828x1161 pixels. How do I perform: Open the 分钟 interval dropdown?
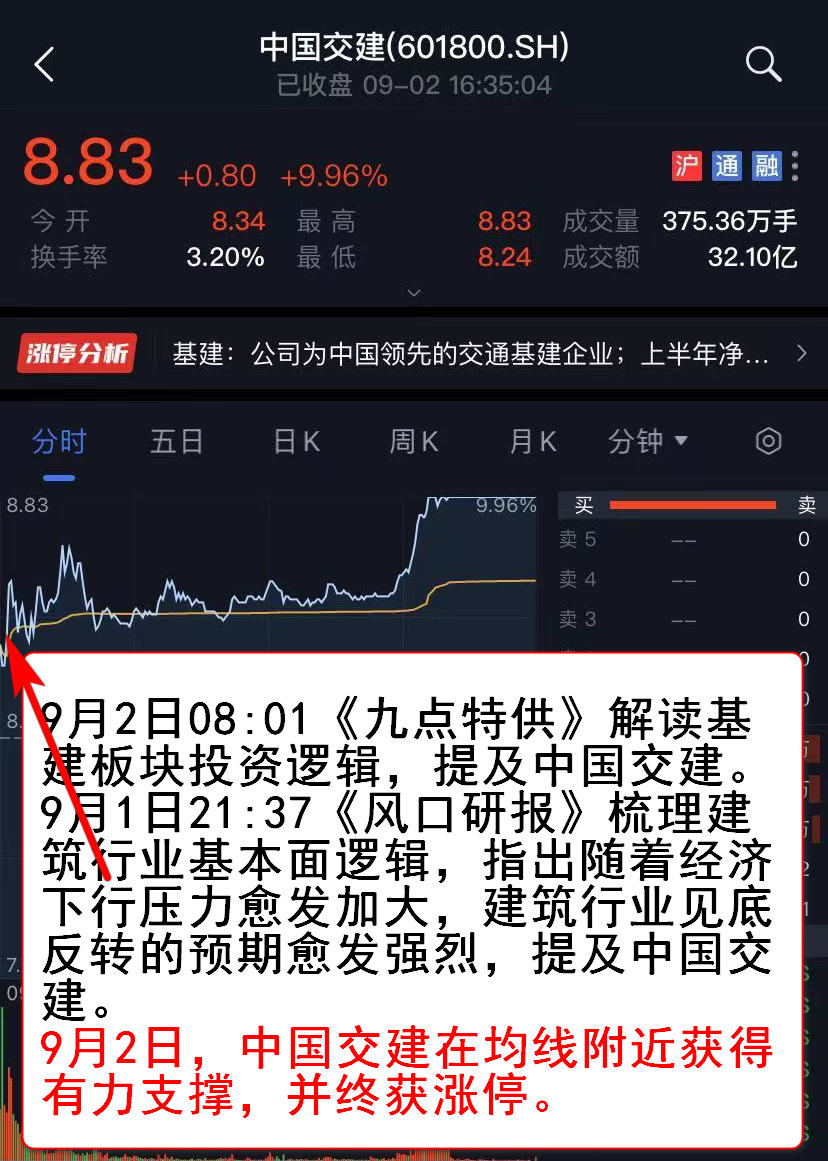click(x=648, y=441)
